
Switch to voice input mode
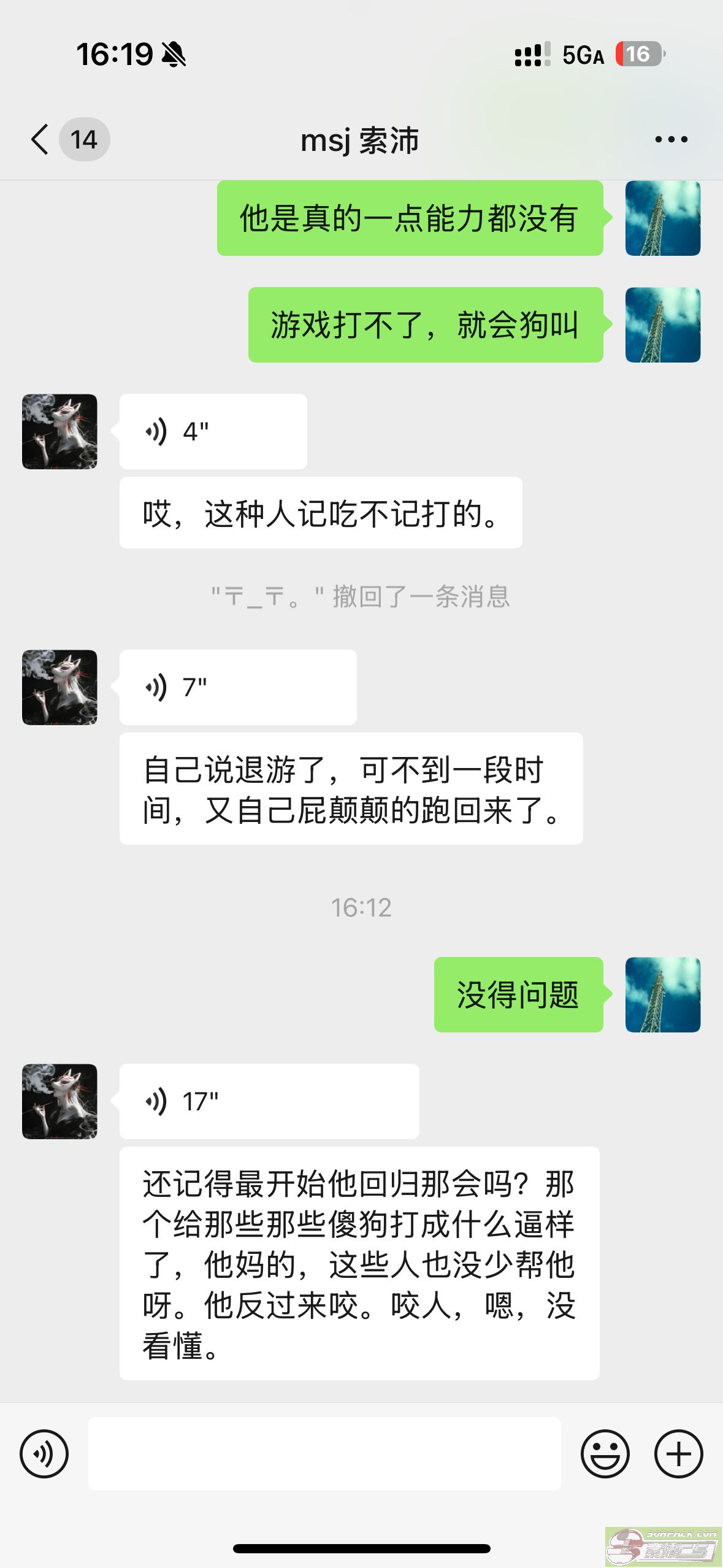tap(44, 1454)
